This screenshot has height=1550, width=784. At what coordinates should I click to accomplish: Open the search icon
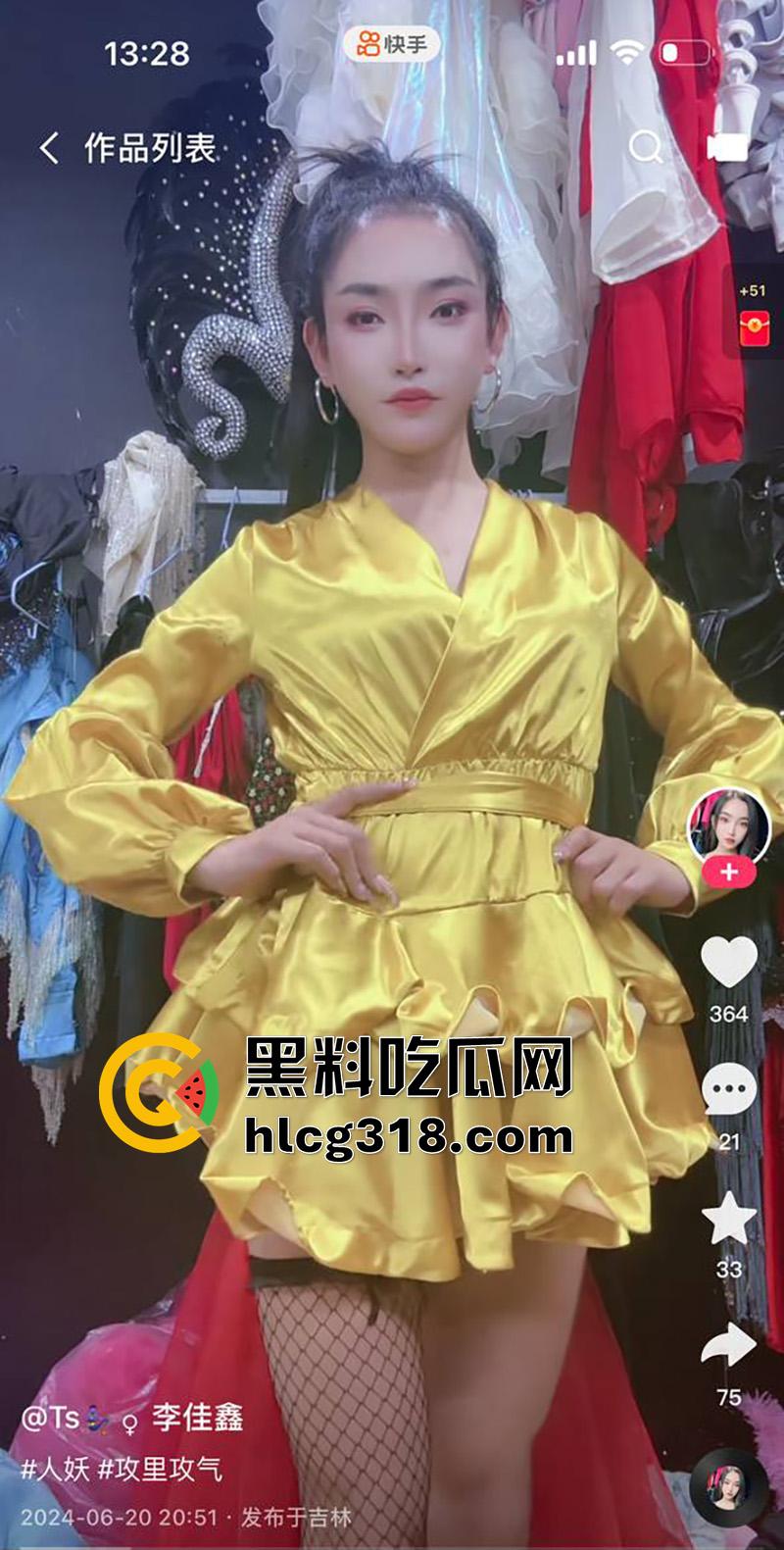pyautogui.click(x=645, y=148)
